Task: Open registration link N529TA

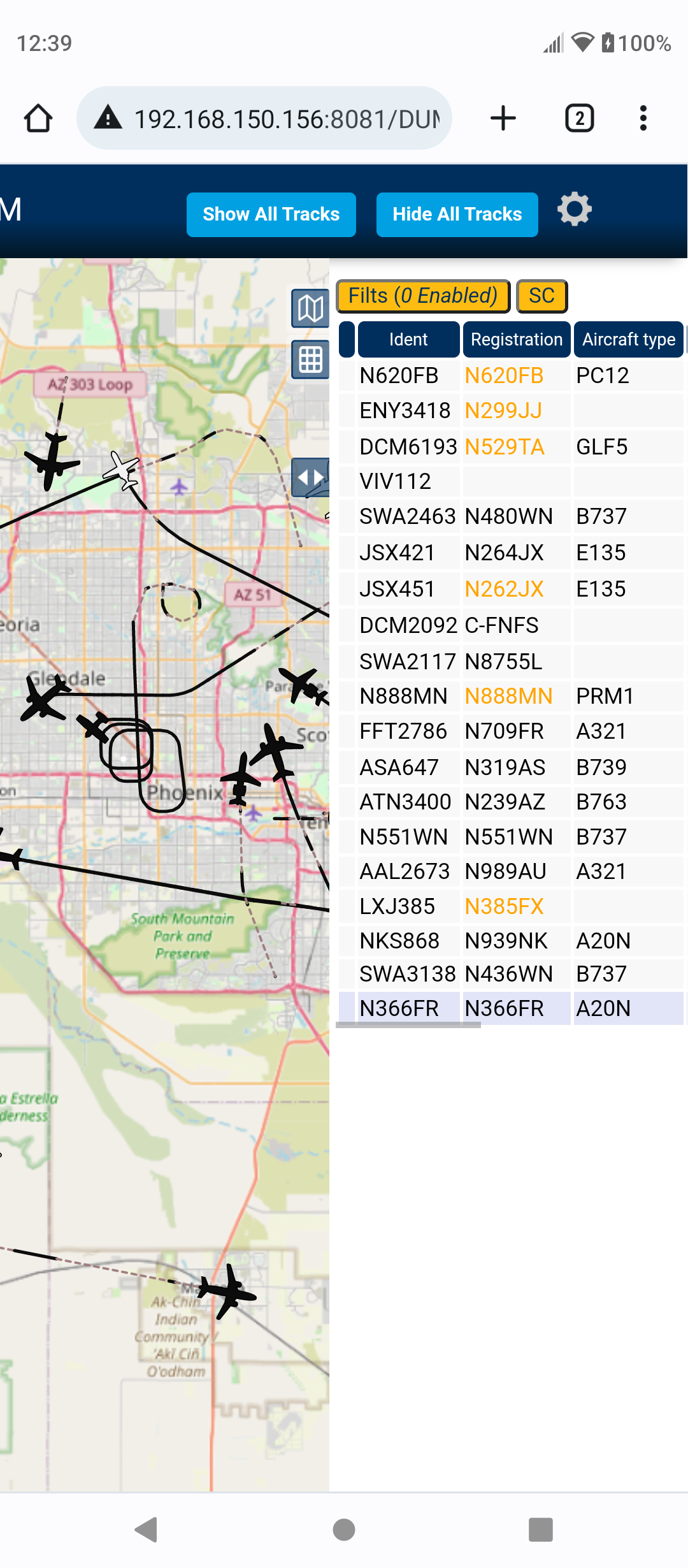Action: click(505, 447)
